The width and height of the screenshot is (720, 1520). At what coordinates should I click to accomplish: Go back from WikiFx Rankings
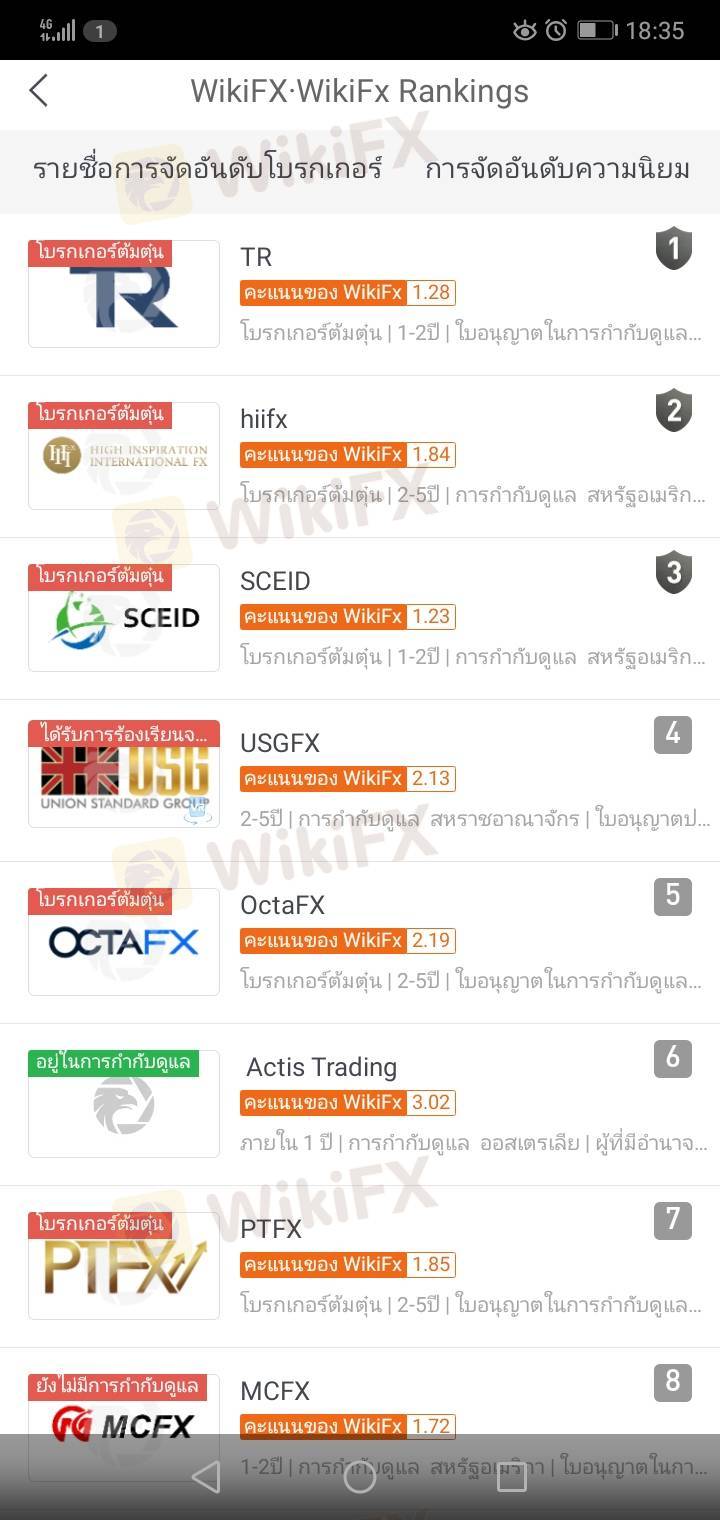point(38,91)
